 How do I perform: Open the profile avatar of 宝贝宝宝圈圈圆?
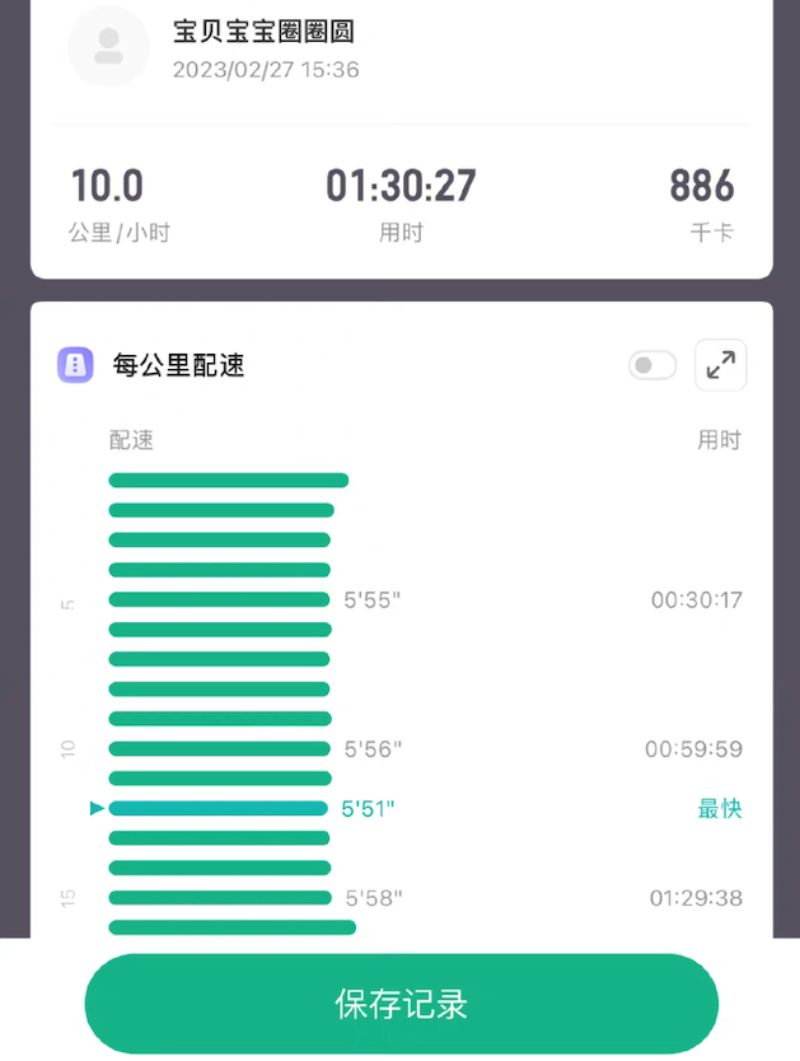(x=108, y=46)
